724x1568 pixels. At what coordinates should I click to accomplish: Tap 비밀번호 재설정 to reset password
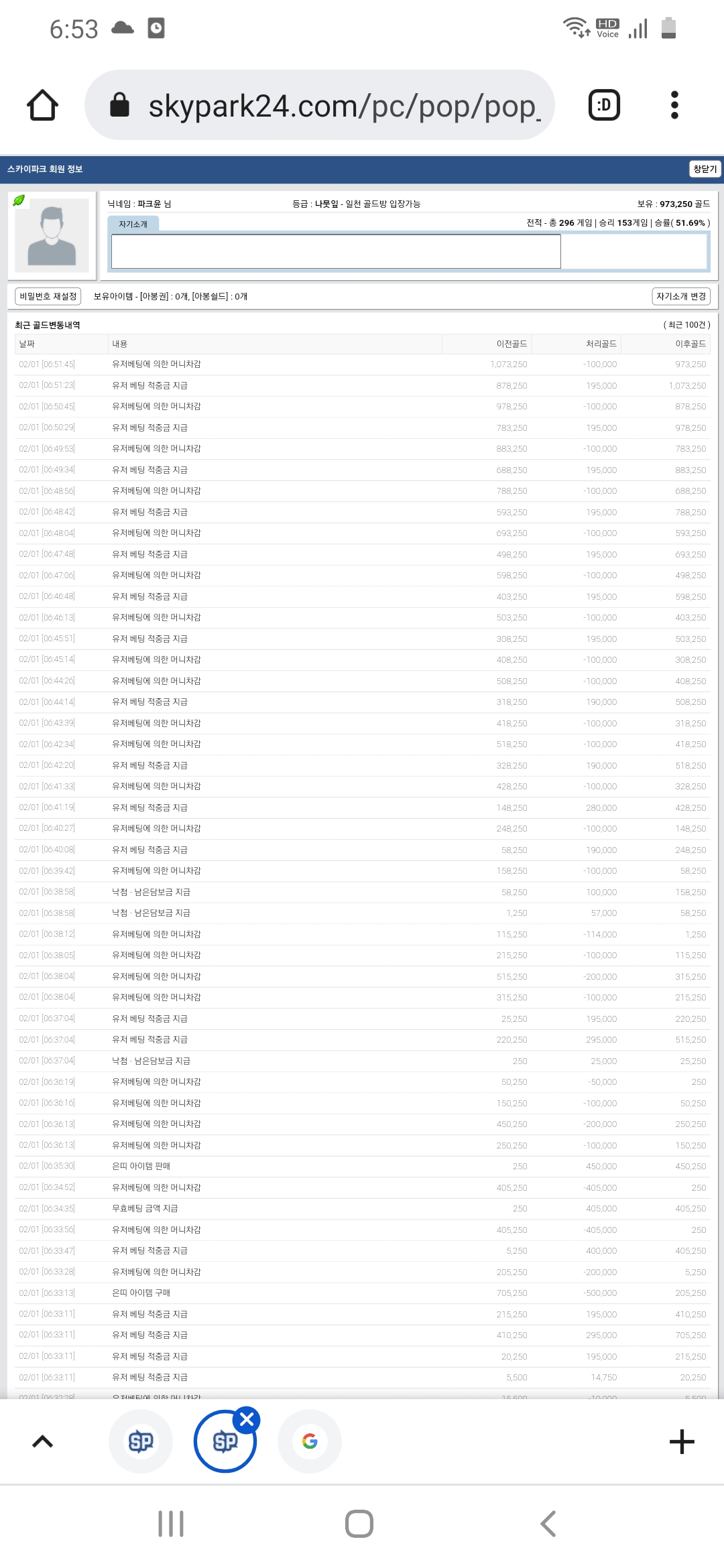coord(48,296)
